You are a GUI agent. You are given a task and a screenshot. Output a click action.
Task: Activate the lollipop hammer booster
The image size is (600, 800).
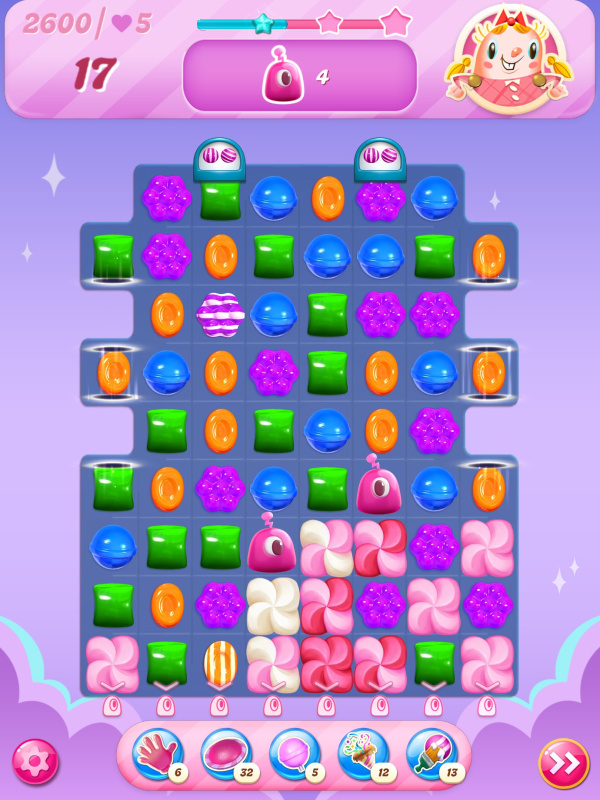[293, 755]
